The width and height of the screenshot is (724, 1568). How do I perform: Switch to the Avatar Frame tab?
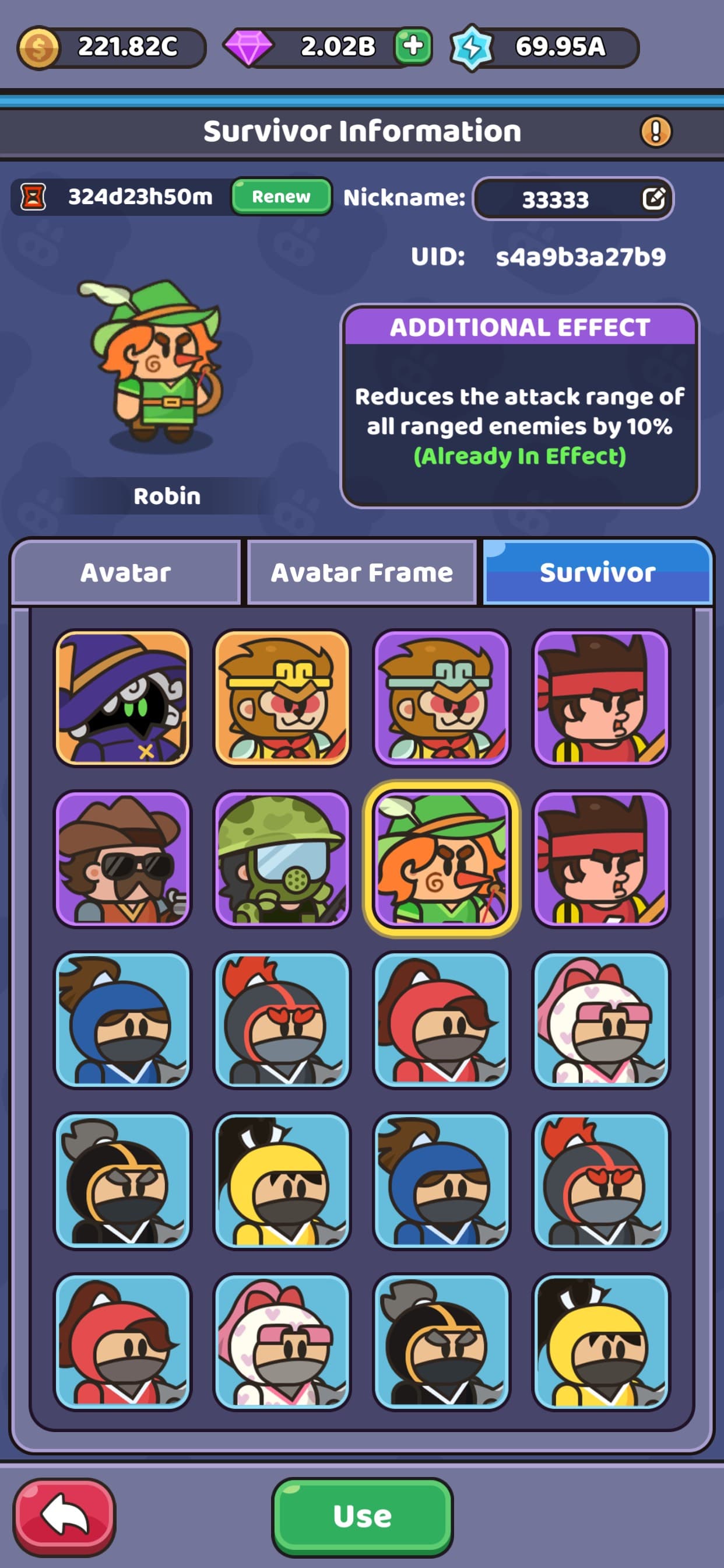361,572
